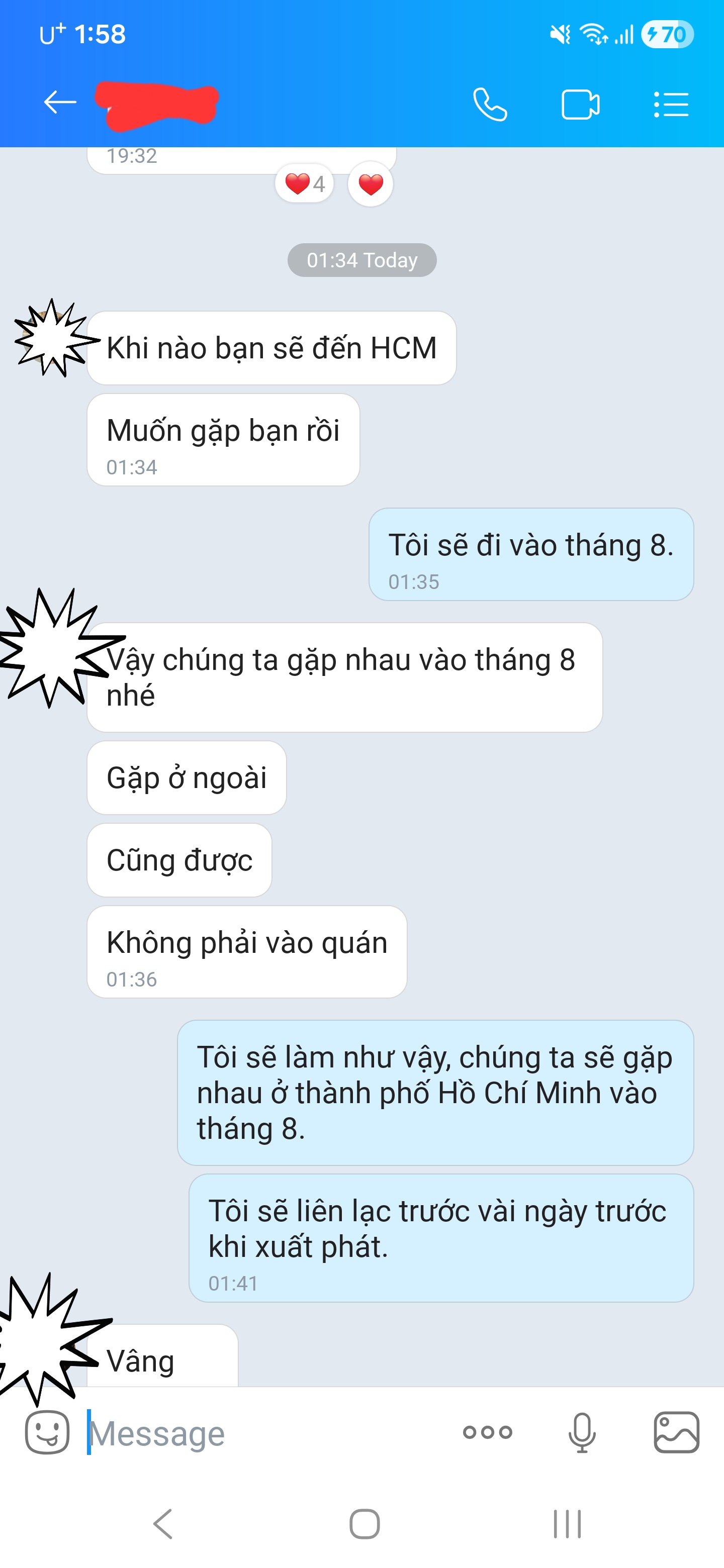Open the conversation options menu

(671, 104)
